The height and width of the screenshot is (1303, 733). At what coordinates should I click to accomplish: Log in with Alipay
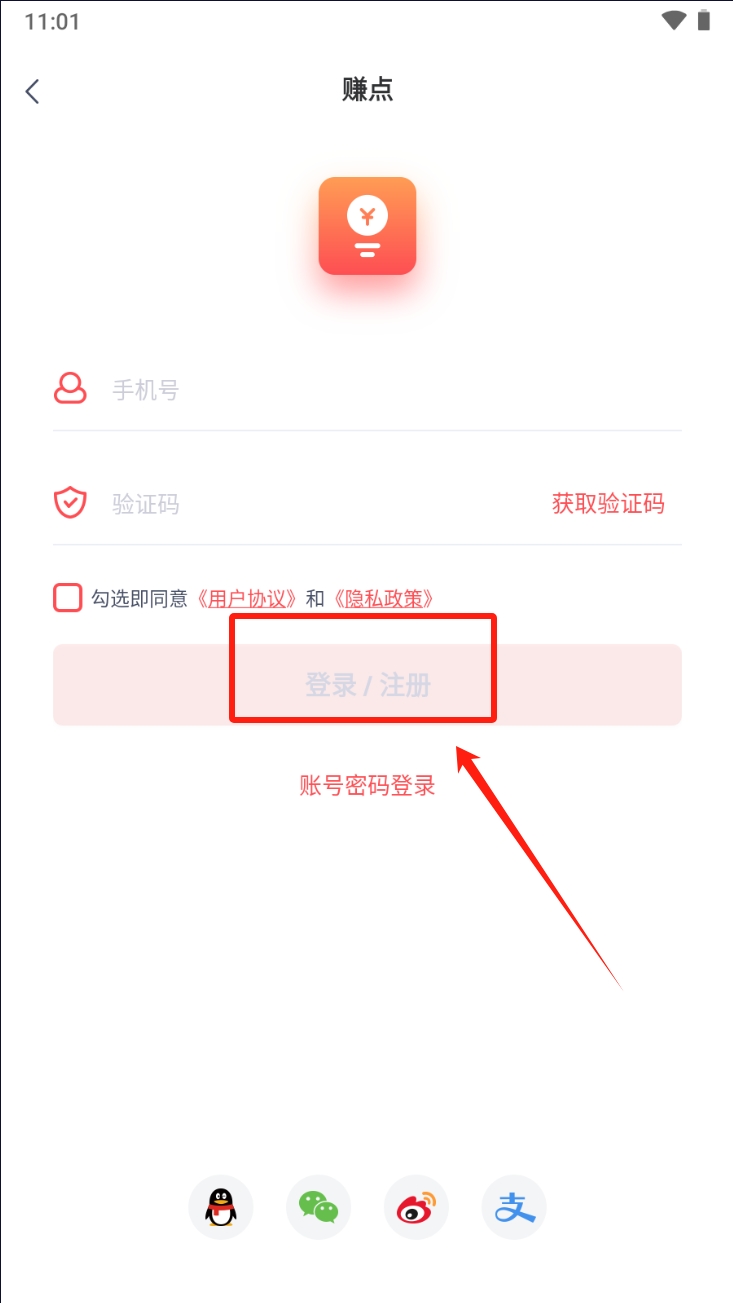click(514, 1207)
